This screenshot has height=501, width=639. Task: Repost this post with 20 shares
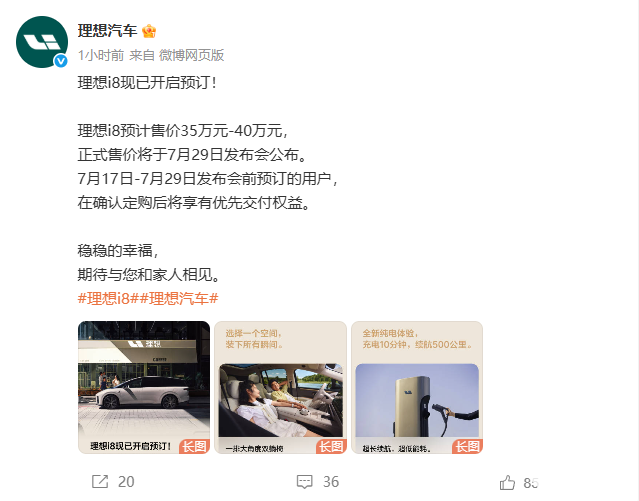[113, 482]
